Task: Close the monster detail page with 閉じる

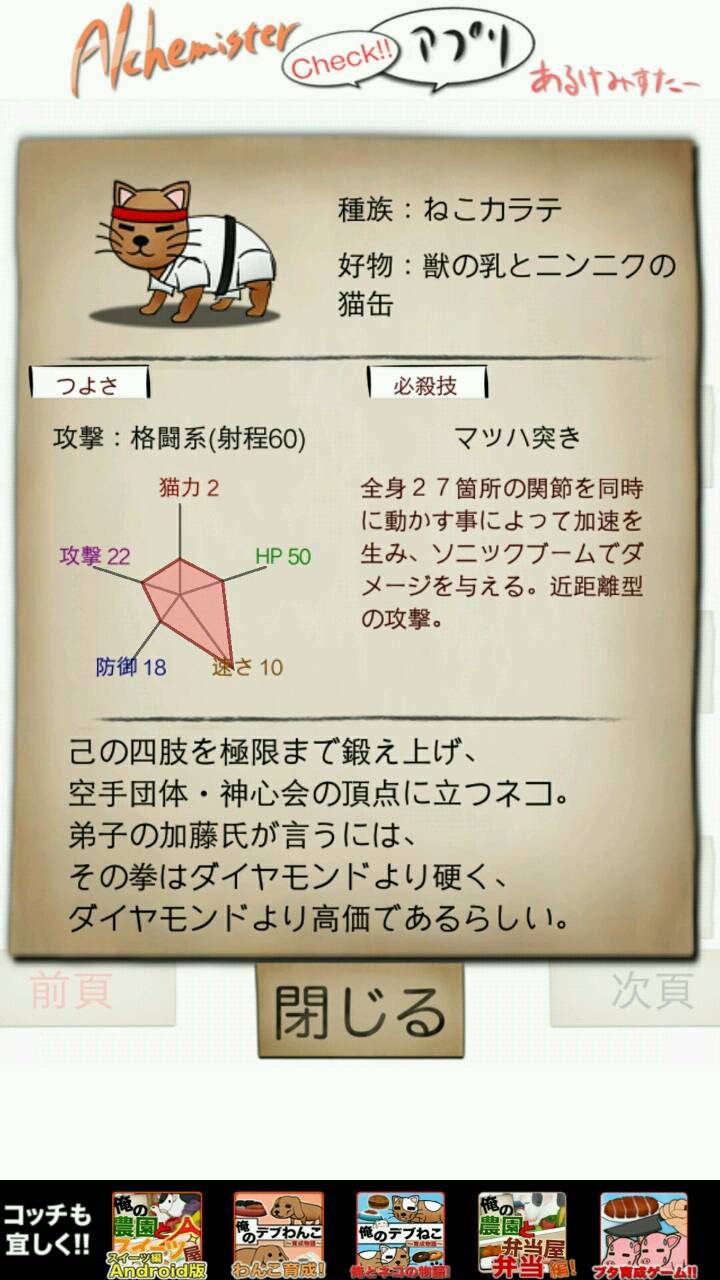Action: pyautogui.click(x=360, y=1010)
